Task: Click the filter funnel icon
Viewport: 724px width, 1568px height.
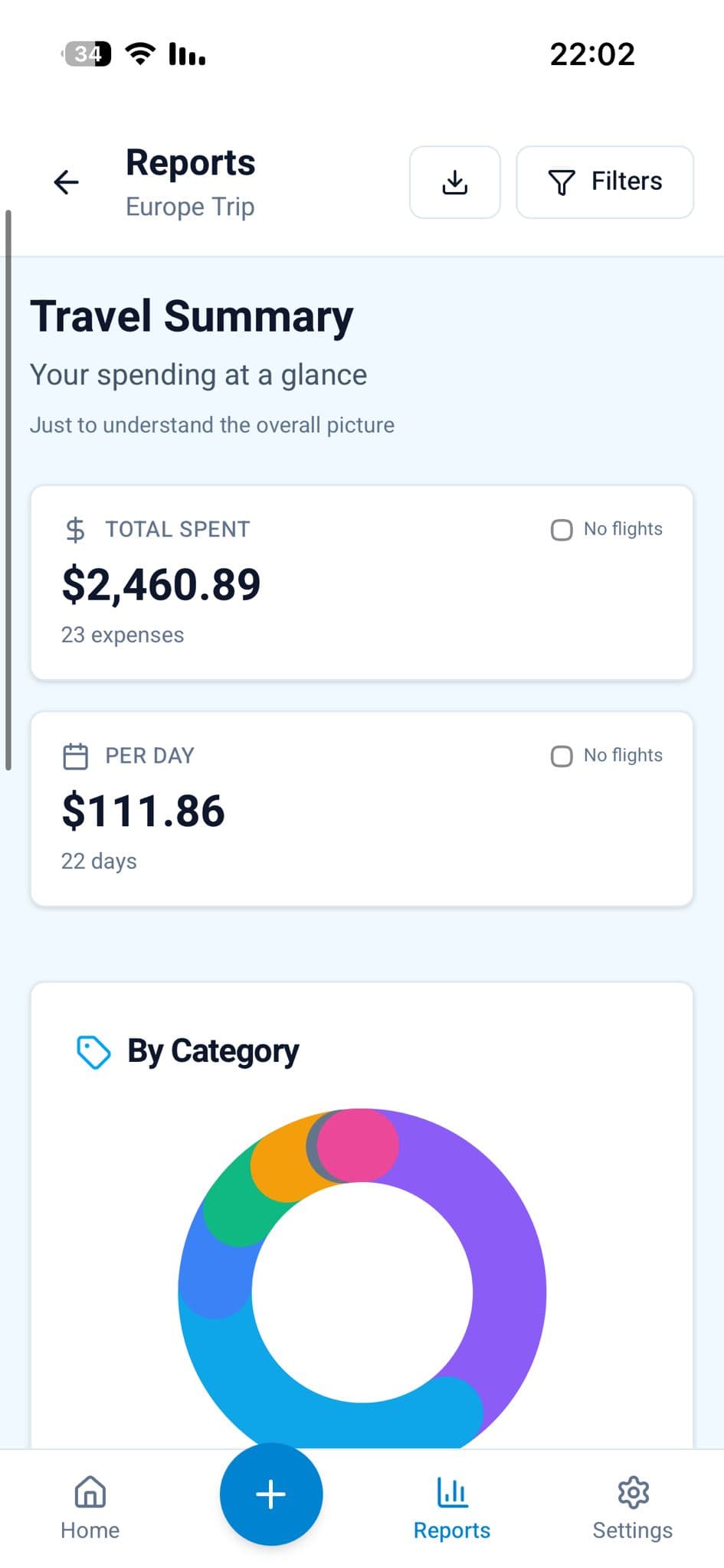Action: coord(562,181)
